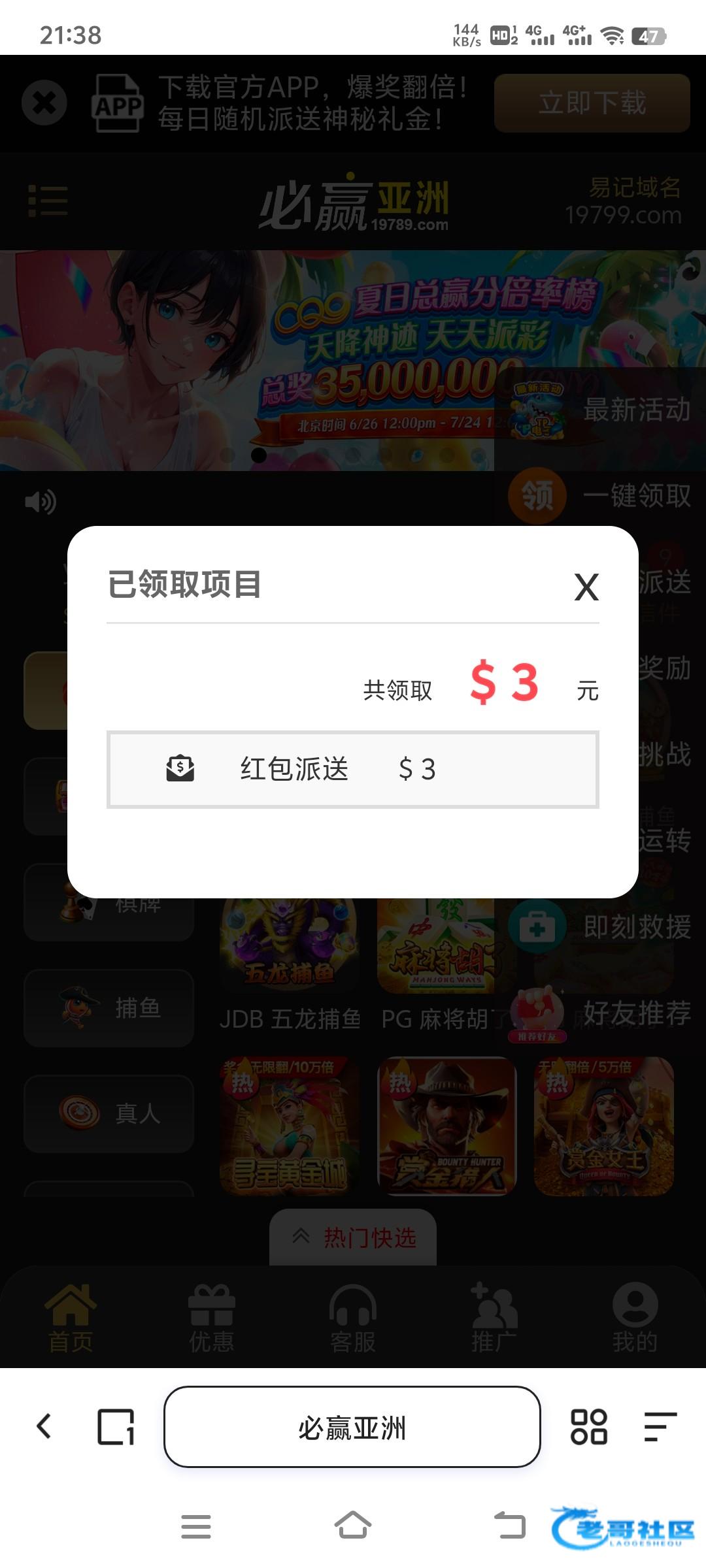Open system recent apps menu
Viewport: 706px width, 1568px height.
[195, 1526]
